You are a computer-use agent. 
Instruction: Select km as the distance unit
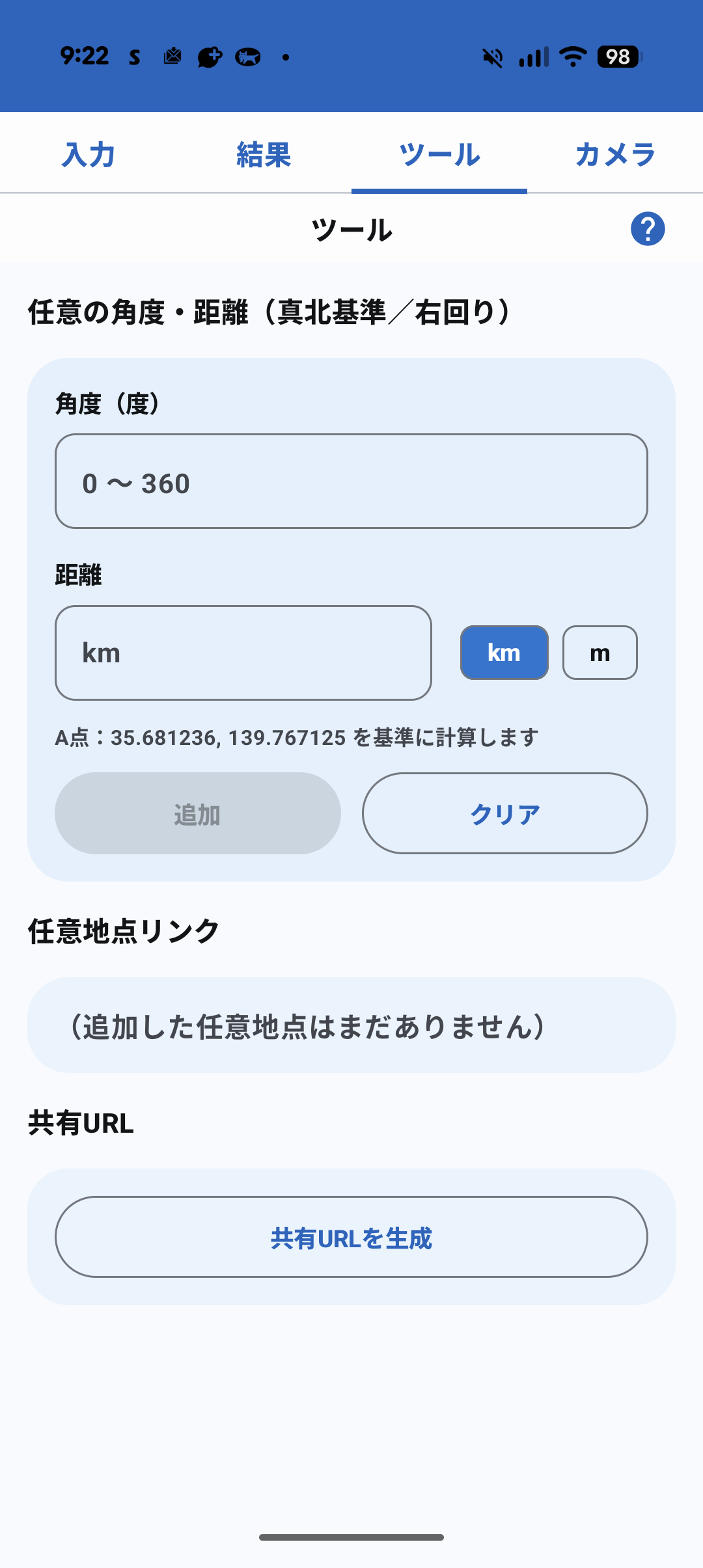pos(504,653)
